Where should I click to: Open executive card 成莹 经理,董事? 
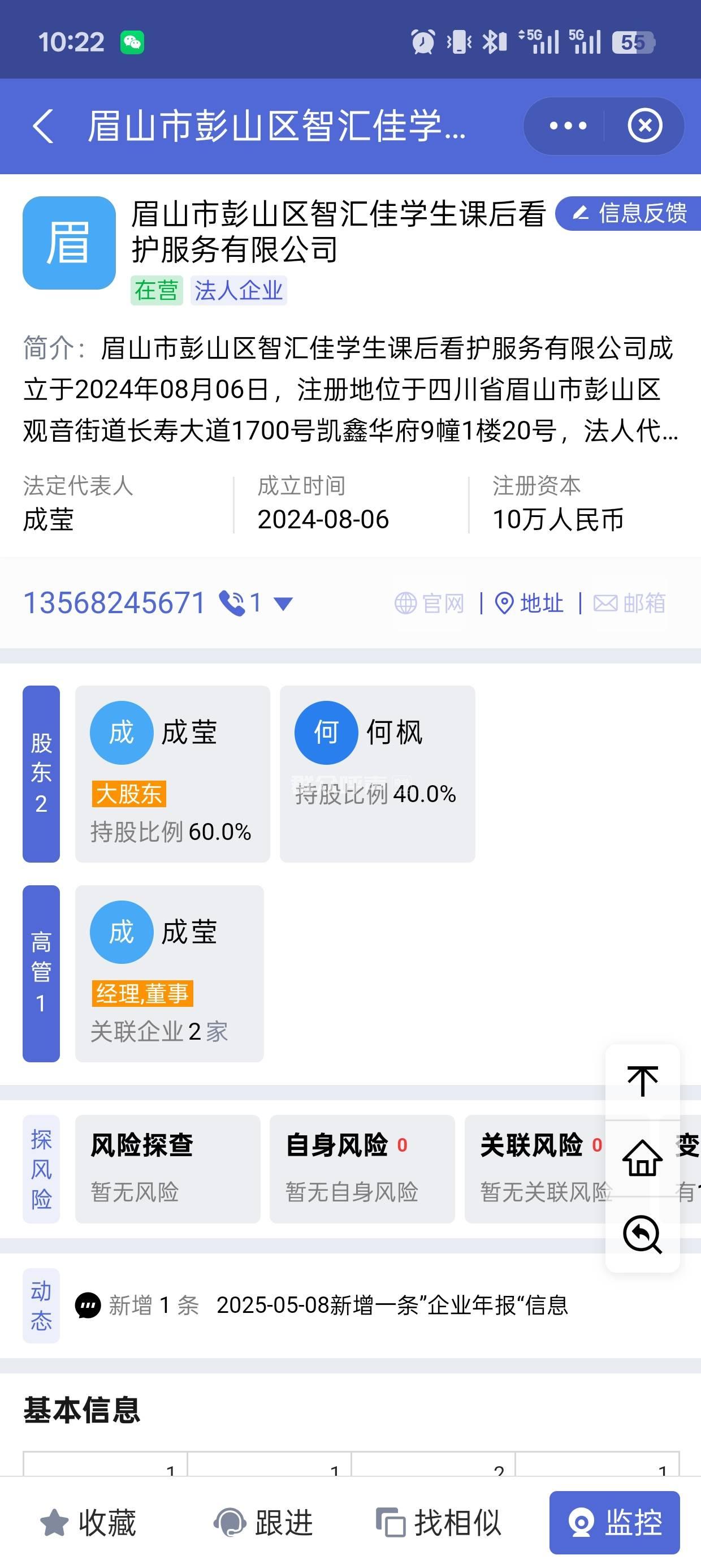169,973
